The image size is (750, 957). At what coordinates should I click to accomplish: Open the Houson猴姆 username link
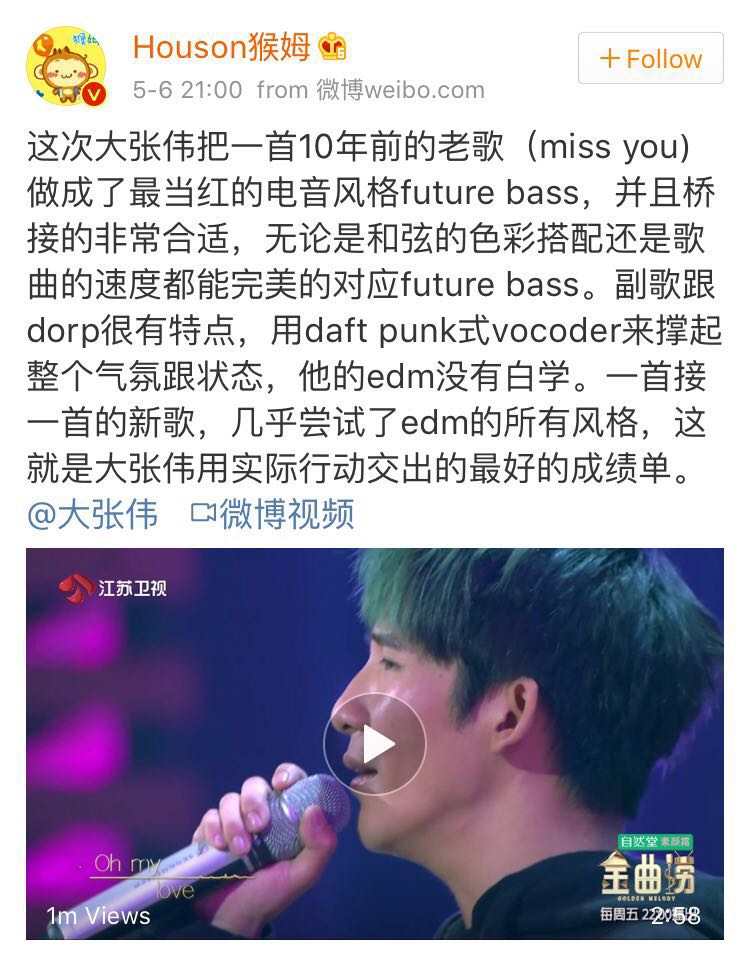[222, 46]
